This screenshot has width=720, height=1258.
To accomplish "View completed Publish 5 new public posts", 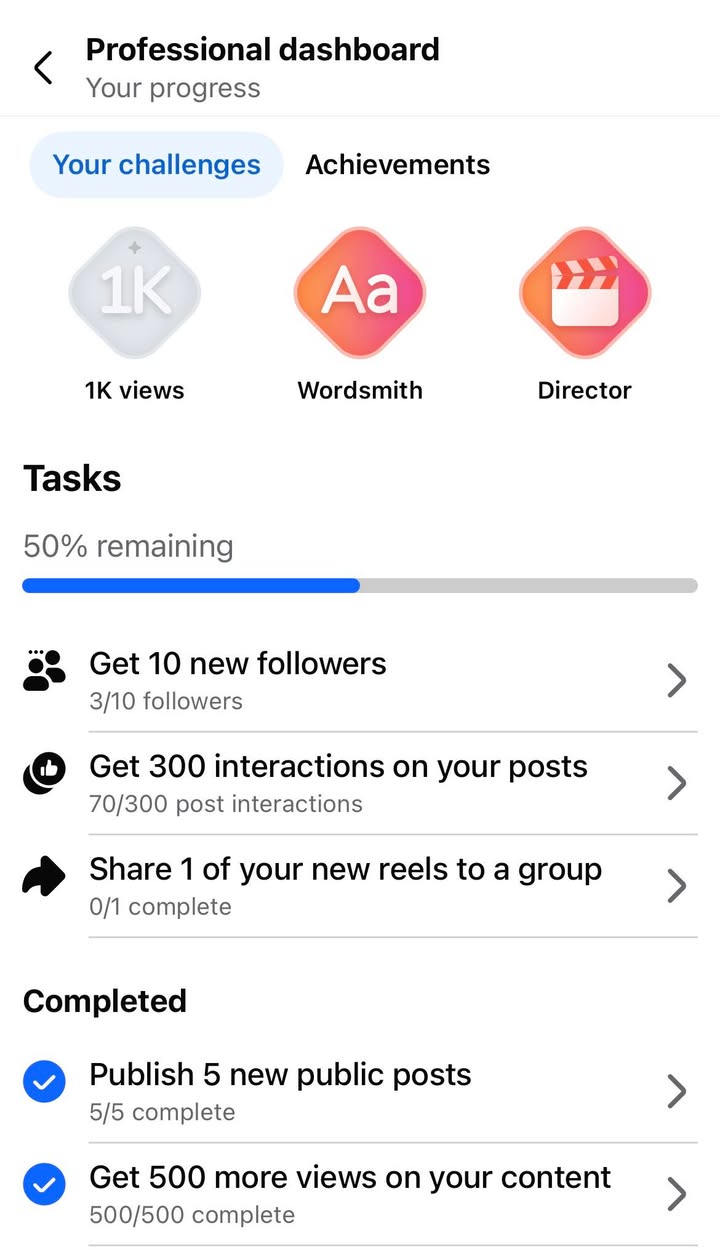I will [x=360, y=1091].
